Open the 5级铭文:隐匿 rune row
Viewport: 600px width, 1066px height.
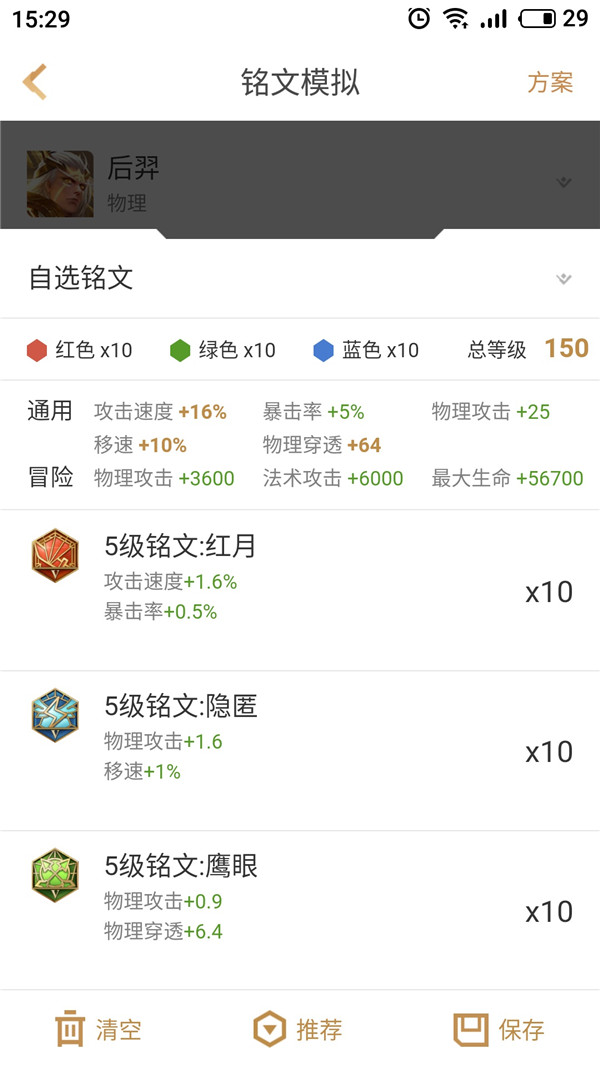point(300,750)
